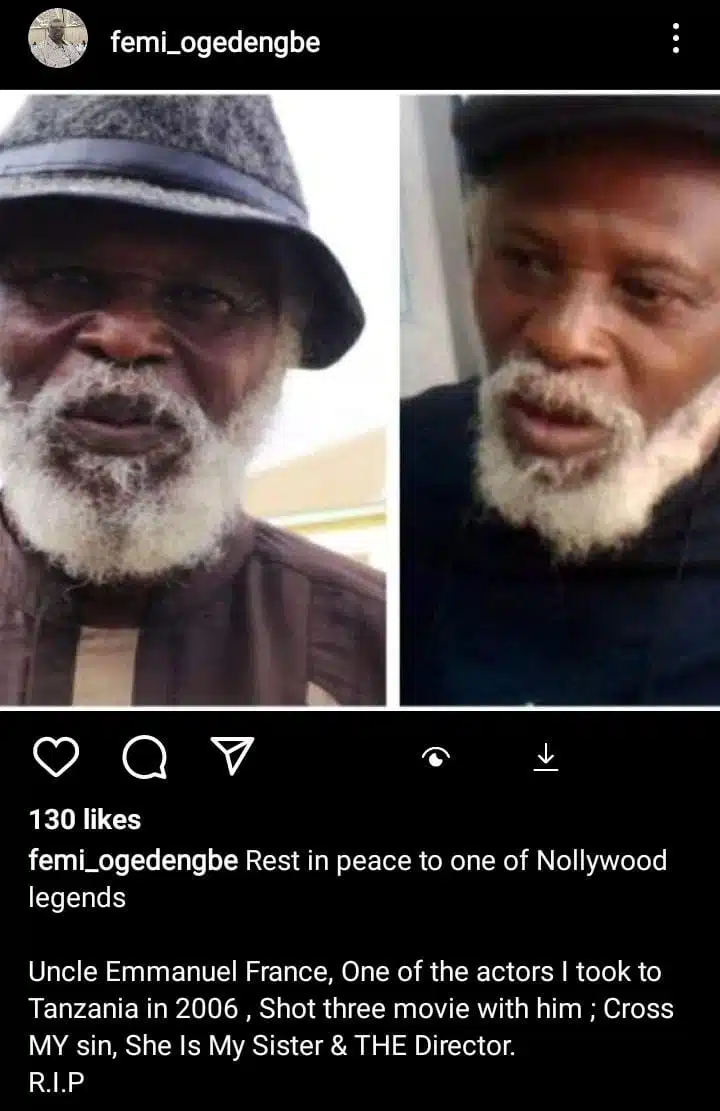The image size is (720, 1111).
Task: Tap the eye view icon
Action: tap(436, 759)
